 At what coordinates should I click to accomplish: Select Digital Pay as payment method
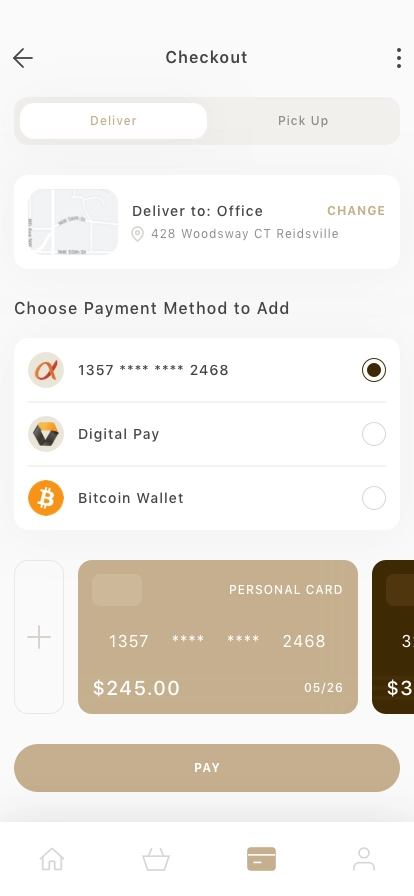click(x=207, y=434)
